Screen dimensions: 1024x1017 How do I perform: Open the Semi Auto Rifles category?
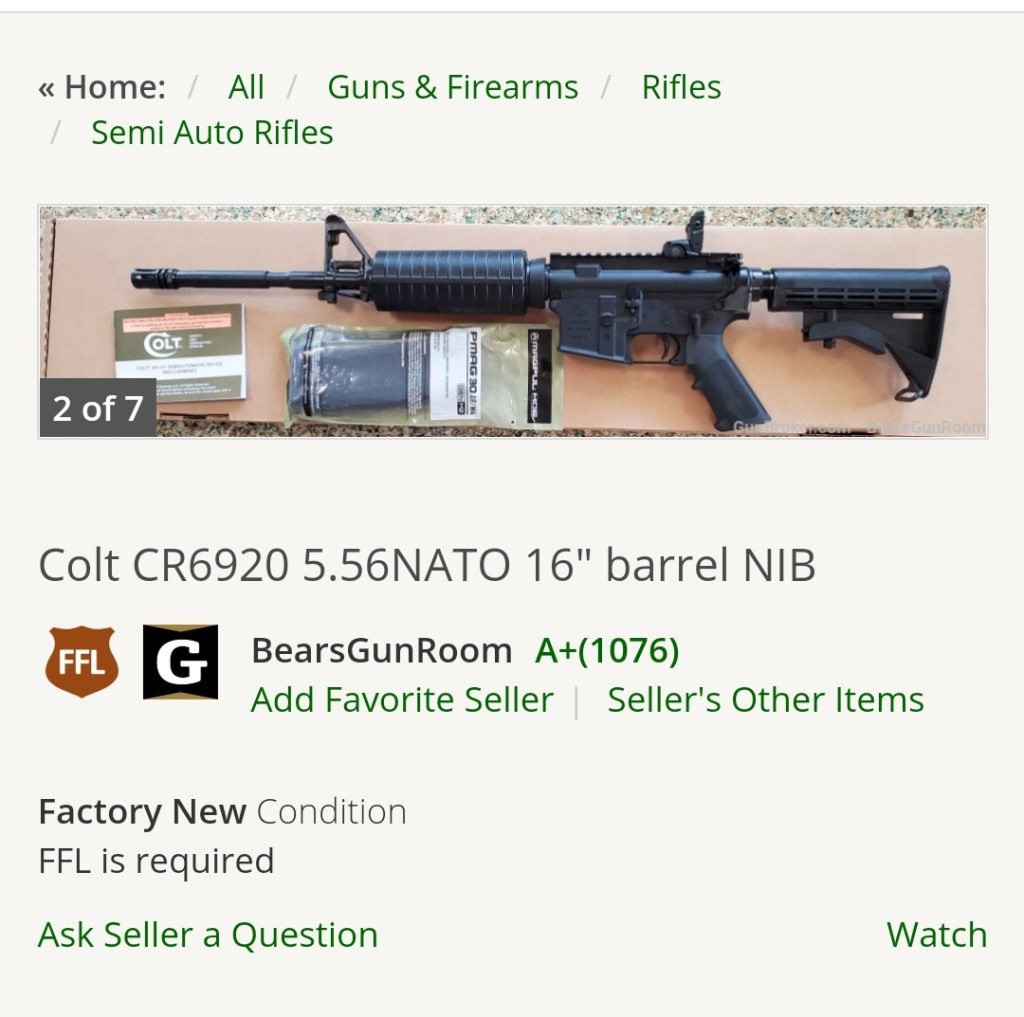pyautogui.click(x=212, y=133)
